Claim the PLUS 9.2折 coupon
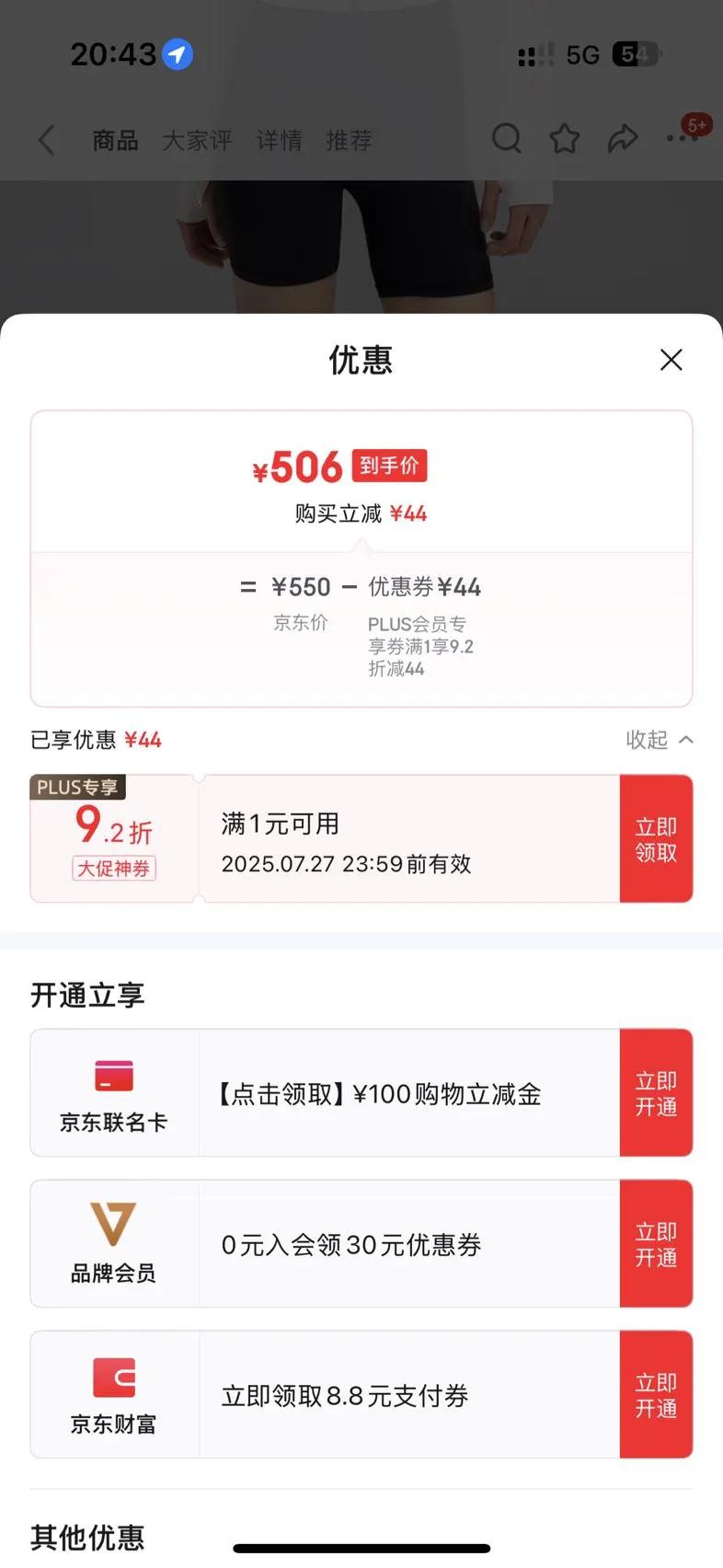723x1568 pixels. 656,838
